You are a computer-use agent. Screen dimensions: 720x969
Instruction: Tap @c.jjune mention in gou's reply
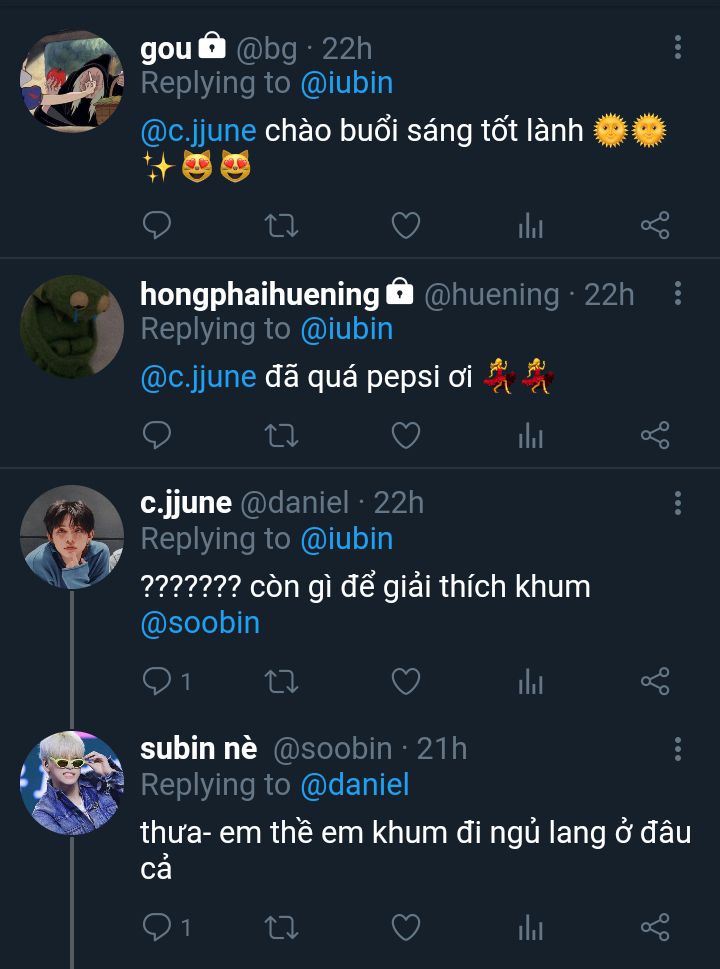click(198, 130)
